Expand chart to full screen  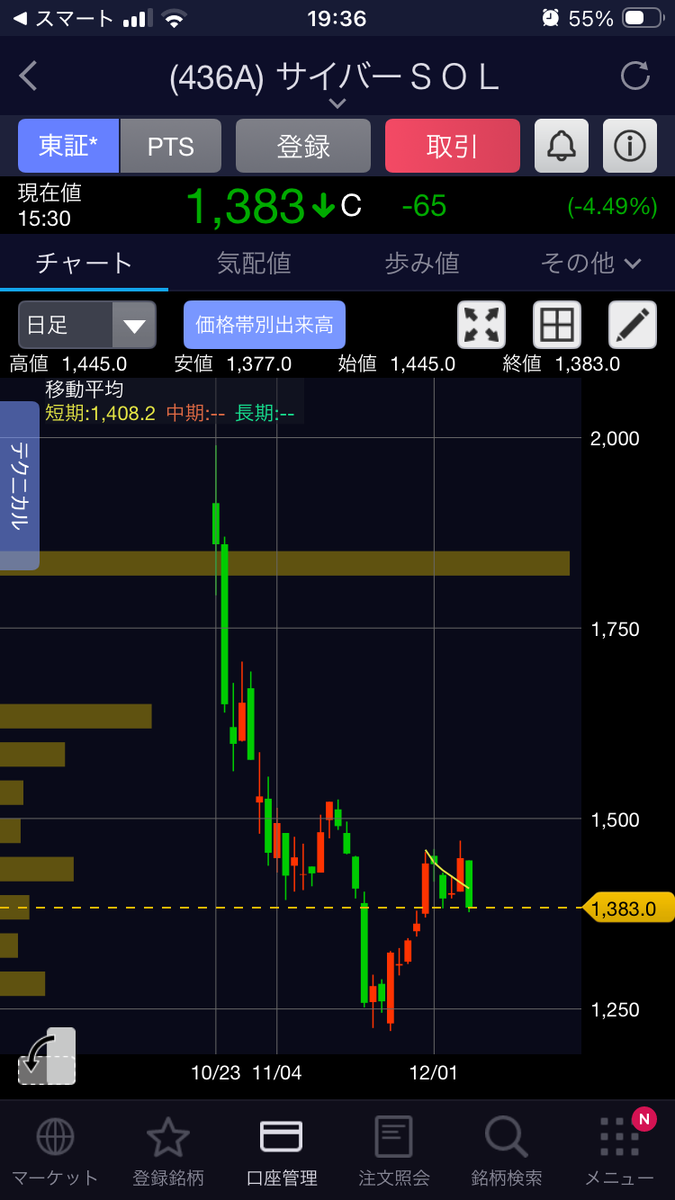point(481,325)
